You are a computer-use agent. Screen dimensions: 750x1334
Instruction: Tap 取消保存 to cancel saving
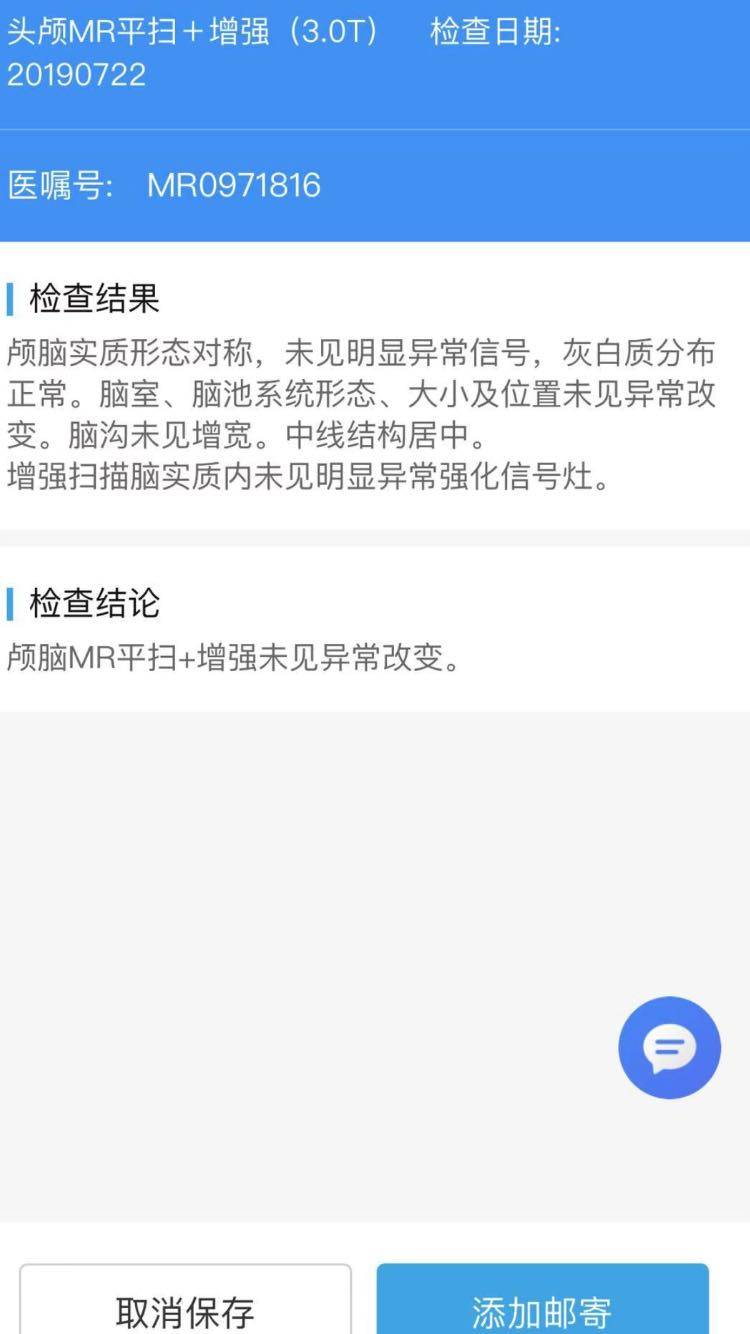click(x=185, y=1306)
